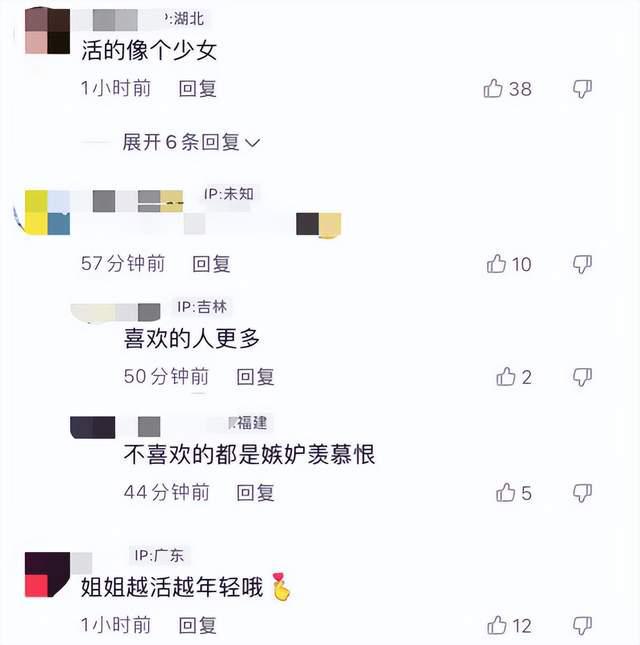This screenshot has width=640, height=645.
Task: Like the comment "活的像个少女"
Action: coord(494,89)
